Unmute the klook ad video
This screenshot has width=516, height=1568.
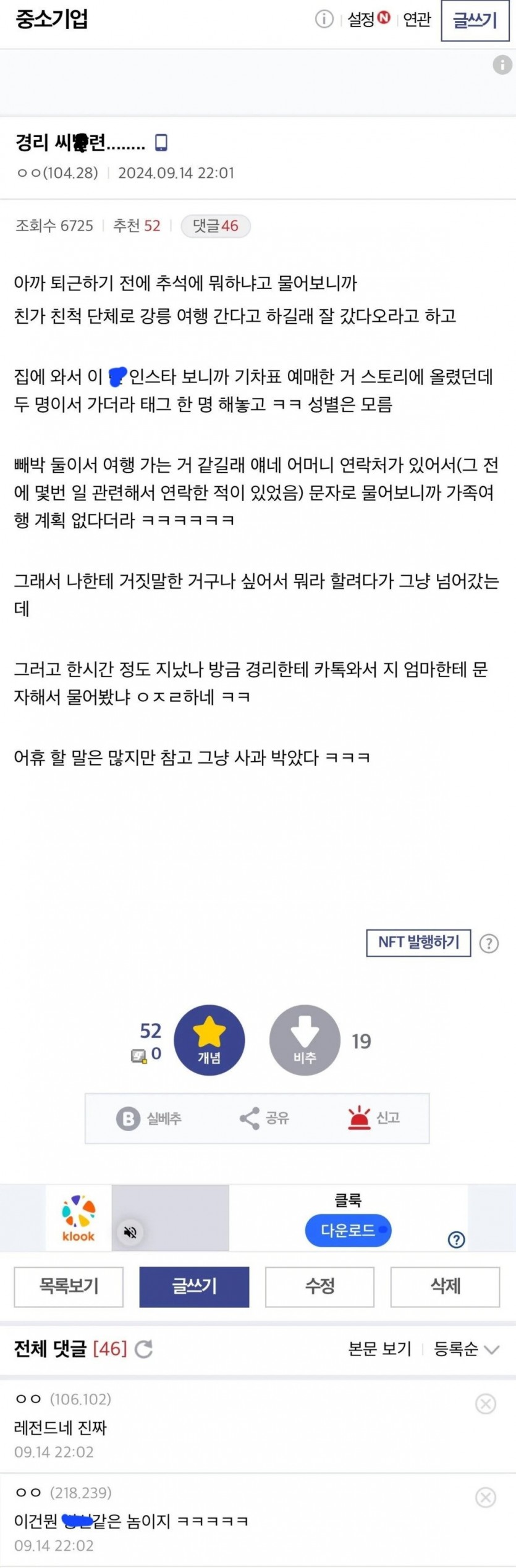point(130,1233)
